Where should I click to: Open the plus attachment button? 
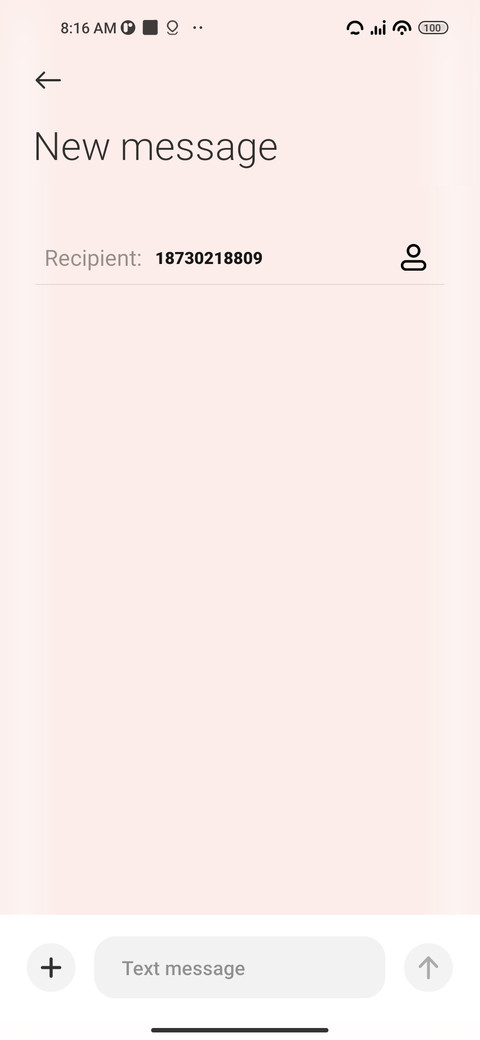[51, 968]
